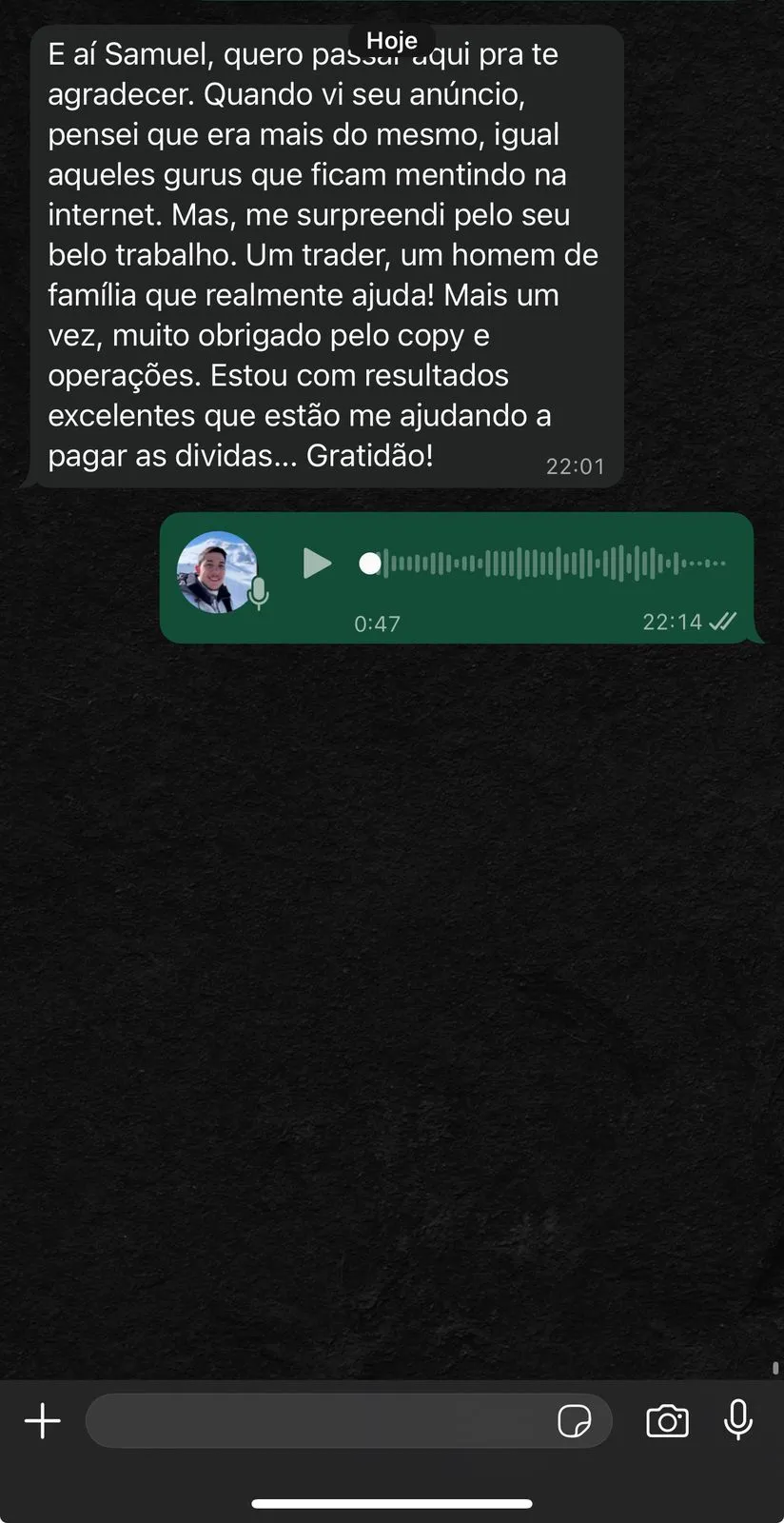This screenshot has width=784, height=1523.
Task: Tap the home indicator bar at the bottom
Action: 392,1504
